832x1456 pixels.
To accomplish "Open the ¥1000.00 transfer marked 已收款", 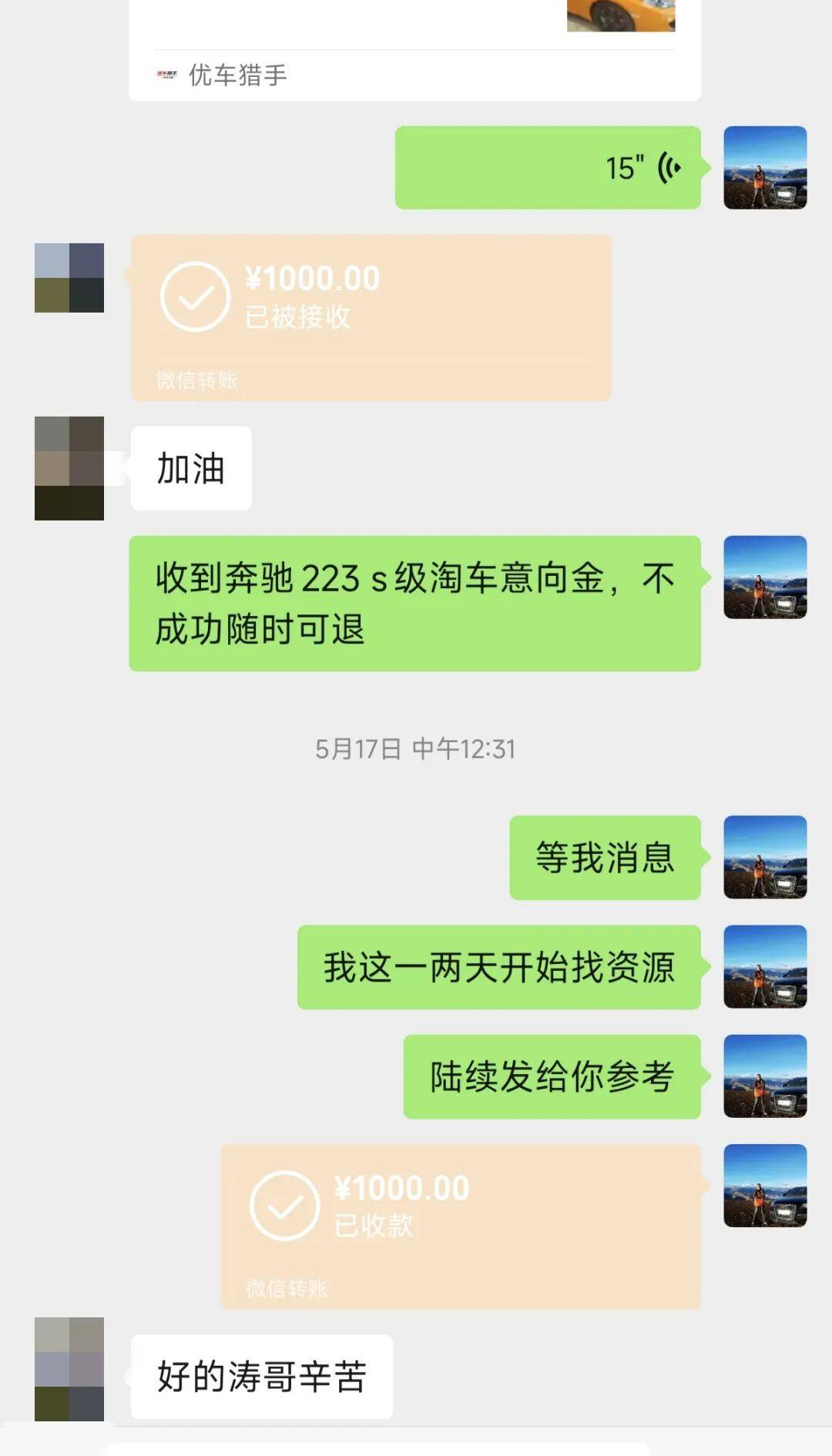I will coord(460,1226).
